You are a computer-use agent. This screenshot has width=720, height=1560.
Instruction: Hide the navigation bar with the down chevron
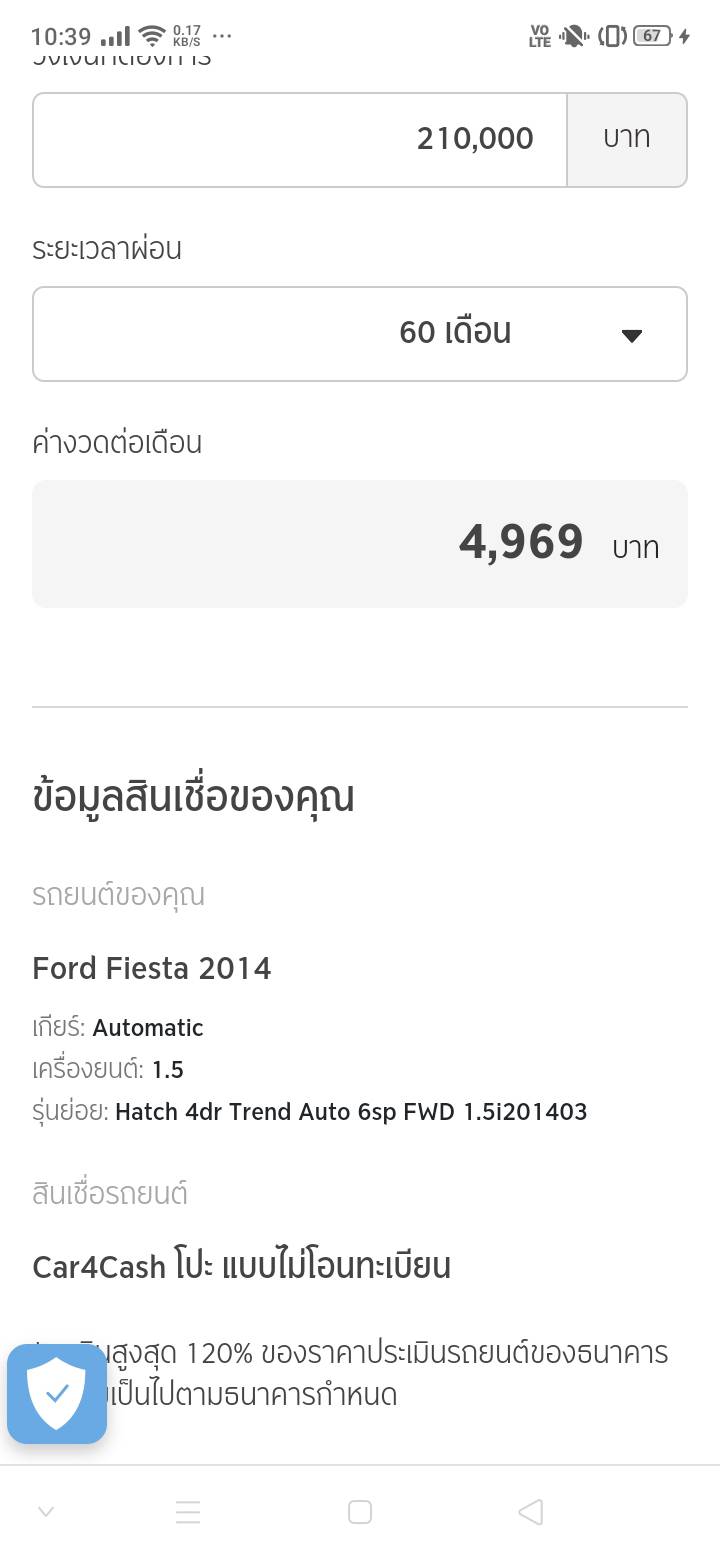click(45, 1512)
